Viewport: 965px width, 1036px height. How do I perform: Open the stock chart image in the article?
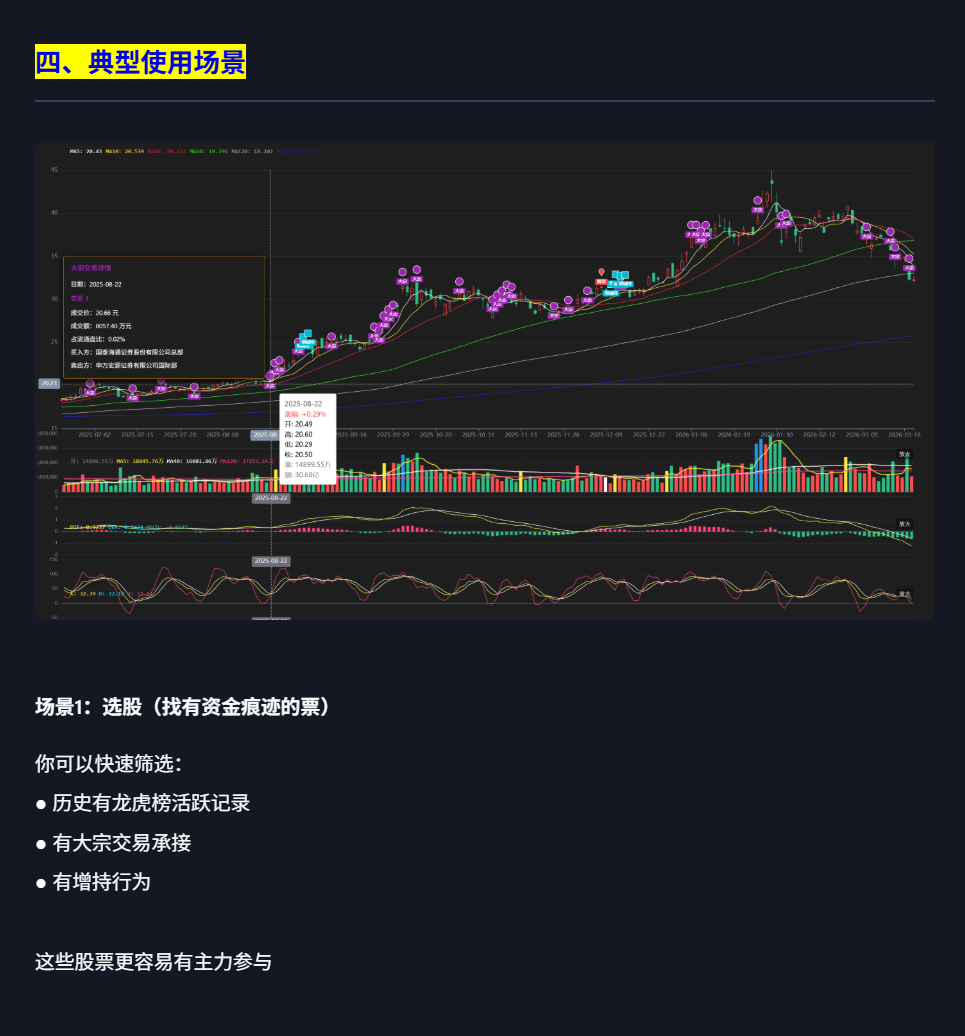coord(485,380)
